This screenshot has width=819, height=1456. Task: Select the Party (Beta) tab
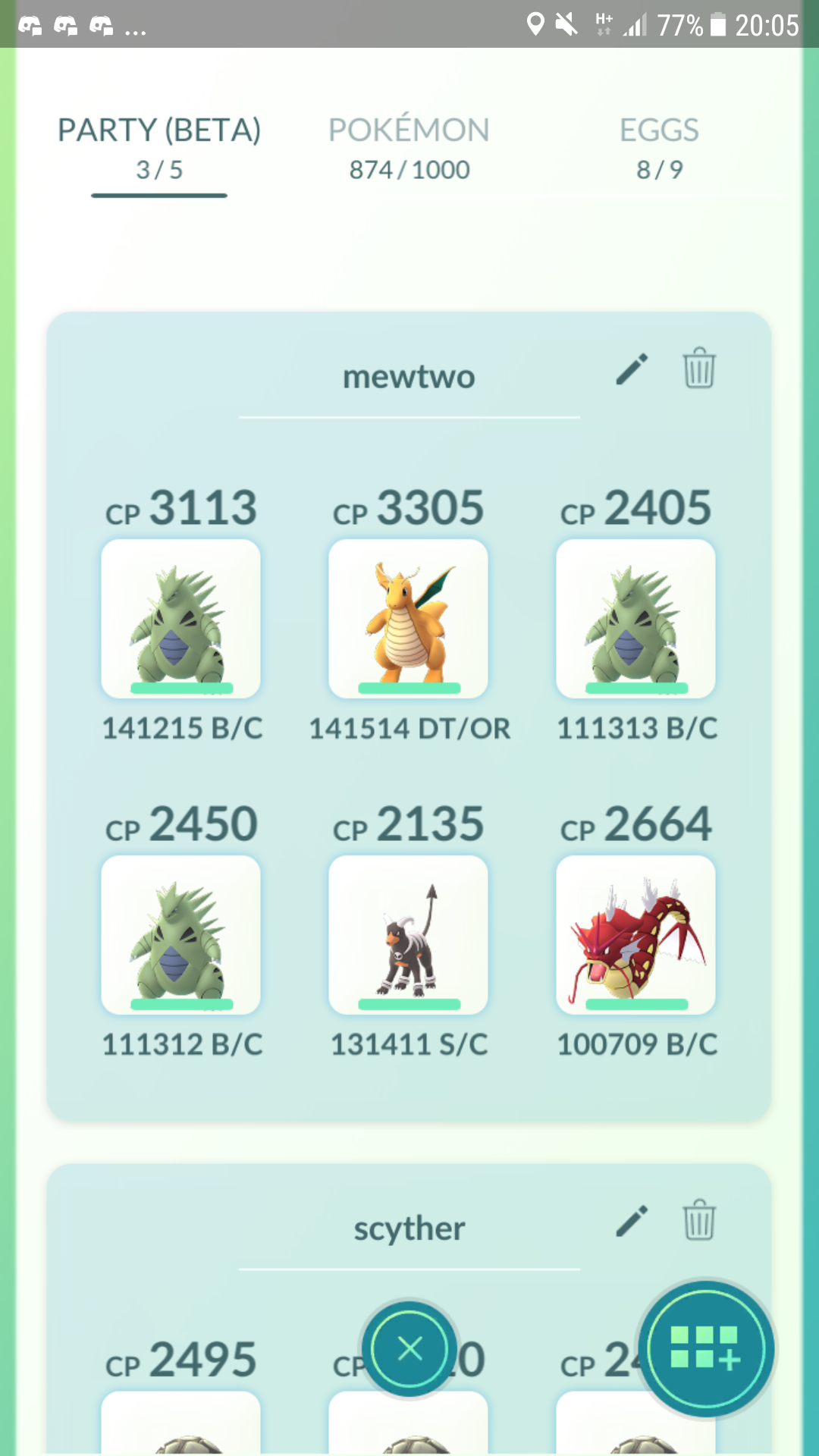(159, 149)
